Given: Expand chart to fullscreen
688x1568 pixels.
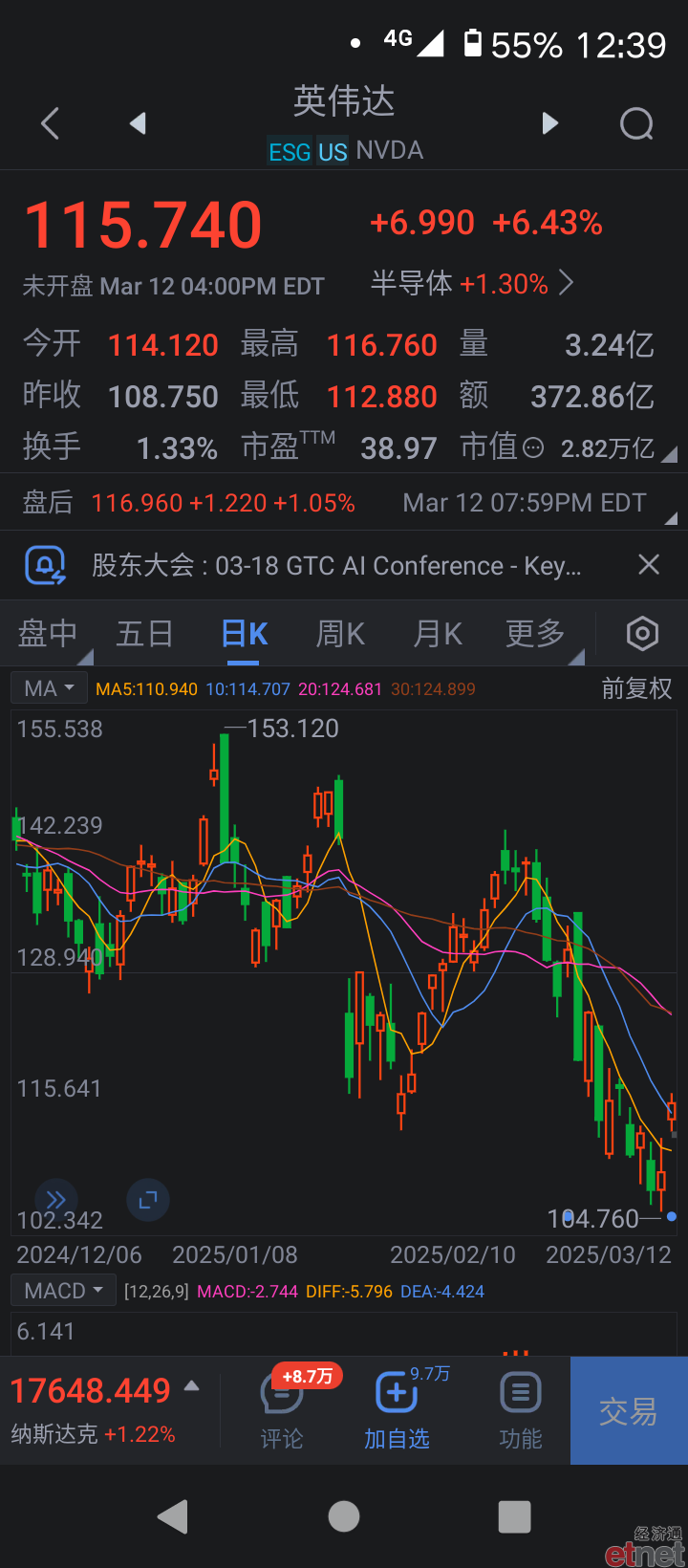Looking at the screenshot, I should tap(148, 1200).
